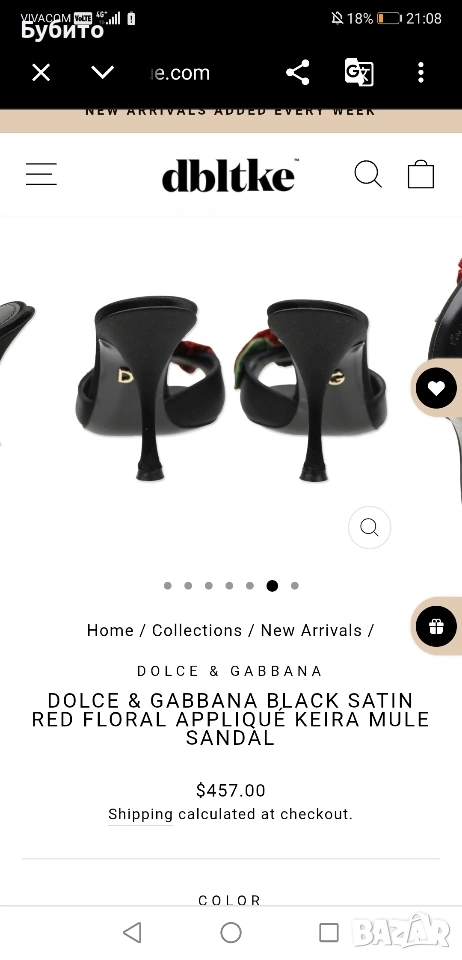Add the sandal to wishlist heart
This screenshot has width=462, height=960.
point(436,388)
